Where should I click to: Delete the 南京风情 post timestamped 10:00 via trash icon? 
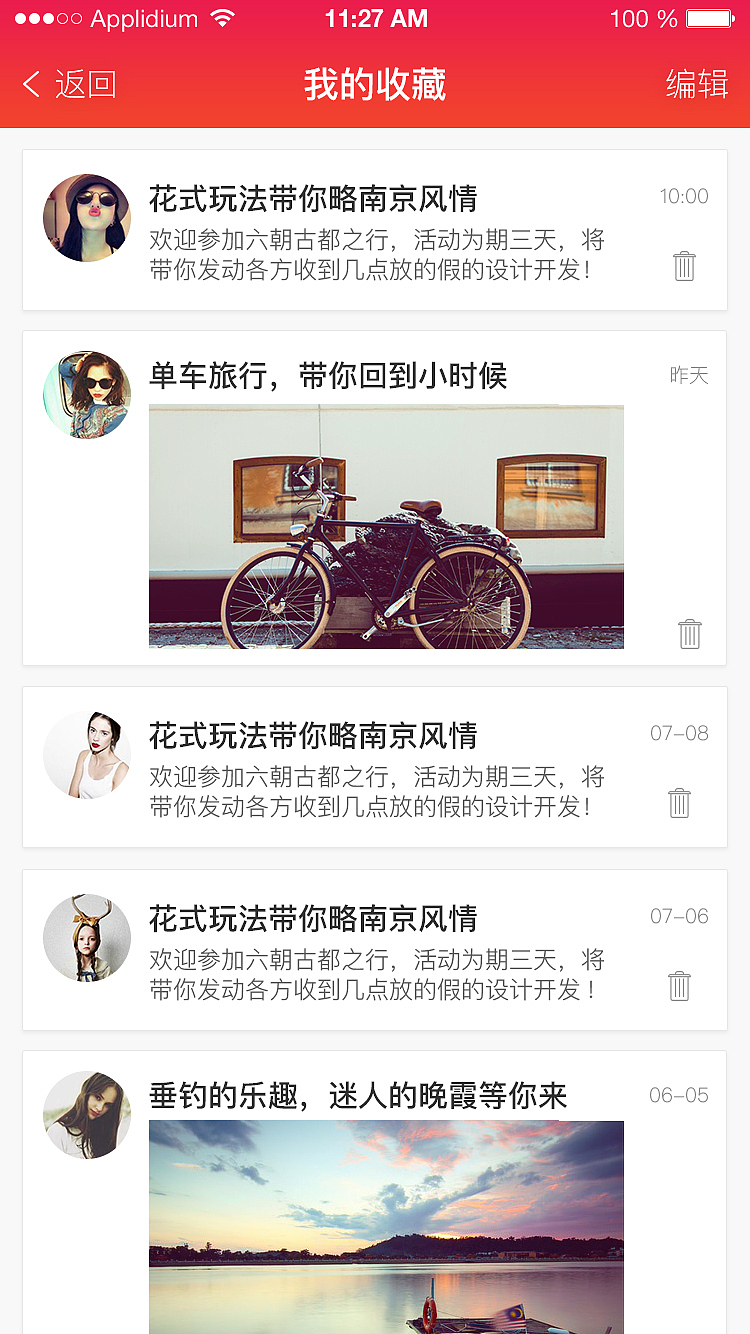[x=683, y=265]
